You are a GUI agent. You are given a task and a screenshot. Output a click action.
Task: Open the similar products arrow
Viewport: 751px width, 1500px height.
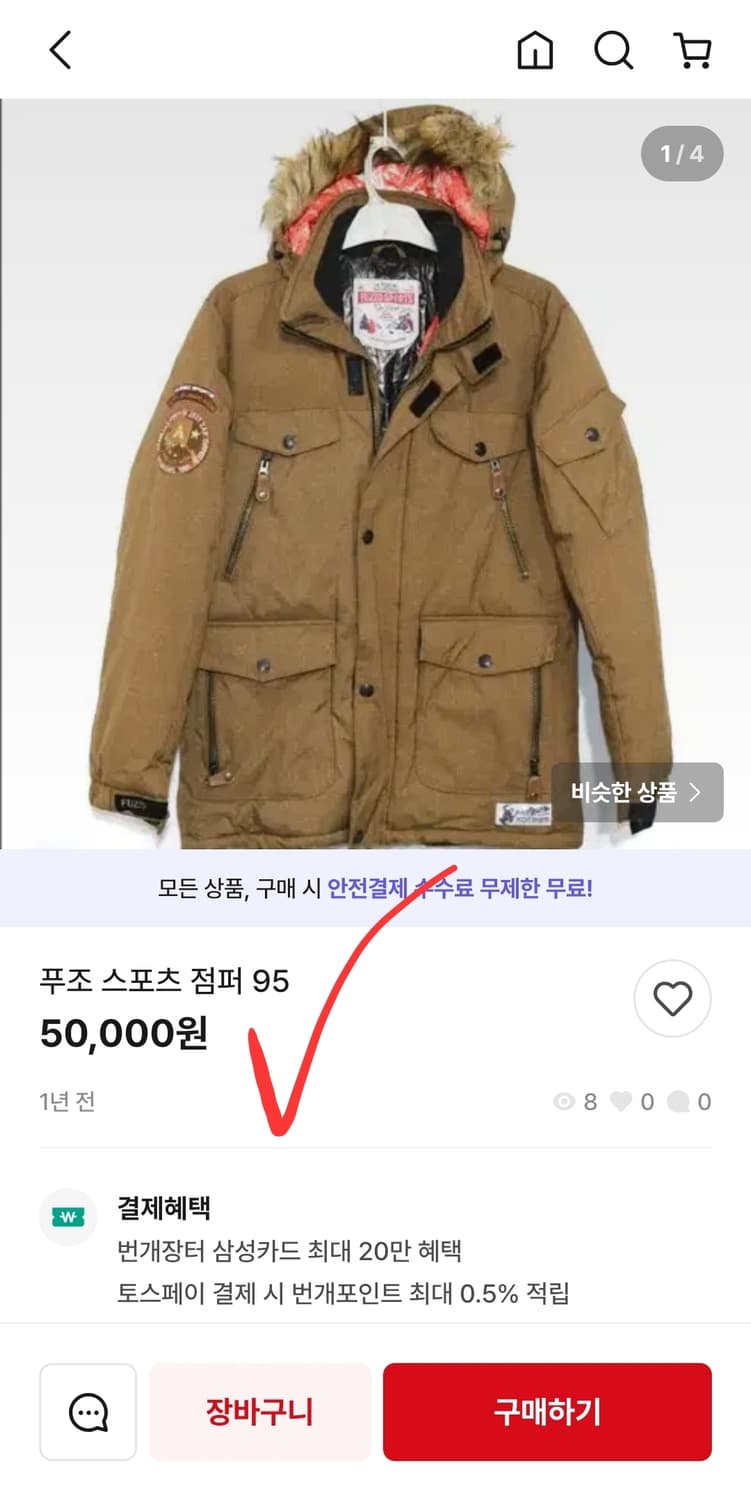pos(694,792)
